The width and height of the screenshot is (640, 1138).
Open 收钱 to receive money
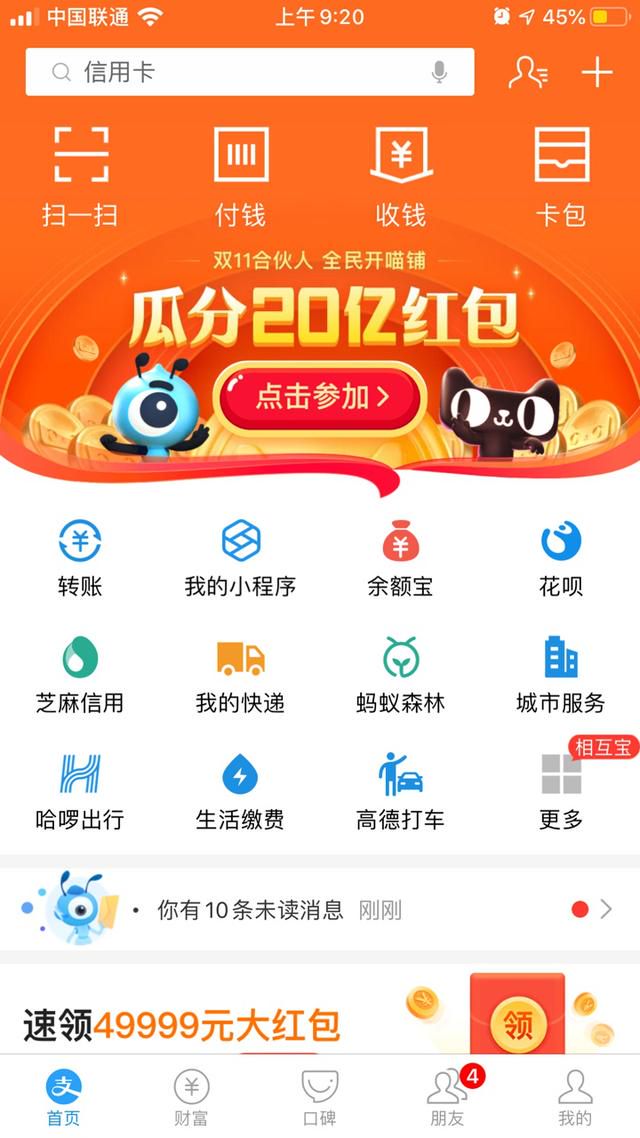(x=401, y=175)
